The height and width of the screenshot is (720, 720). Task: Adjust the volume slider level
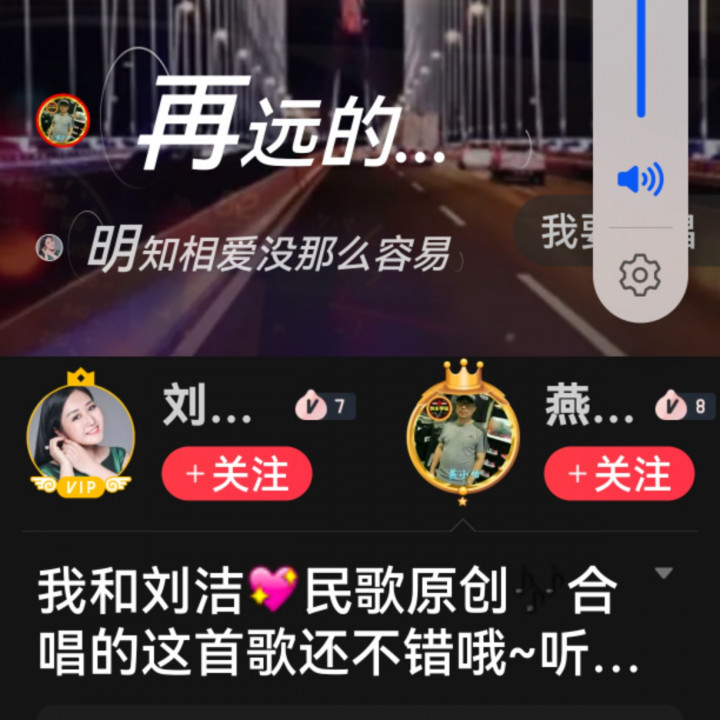[x=641, y=60]
